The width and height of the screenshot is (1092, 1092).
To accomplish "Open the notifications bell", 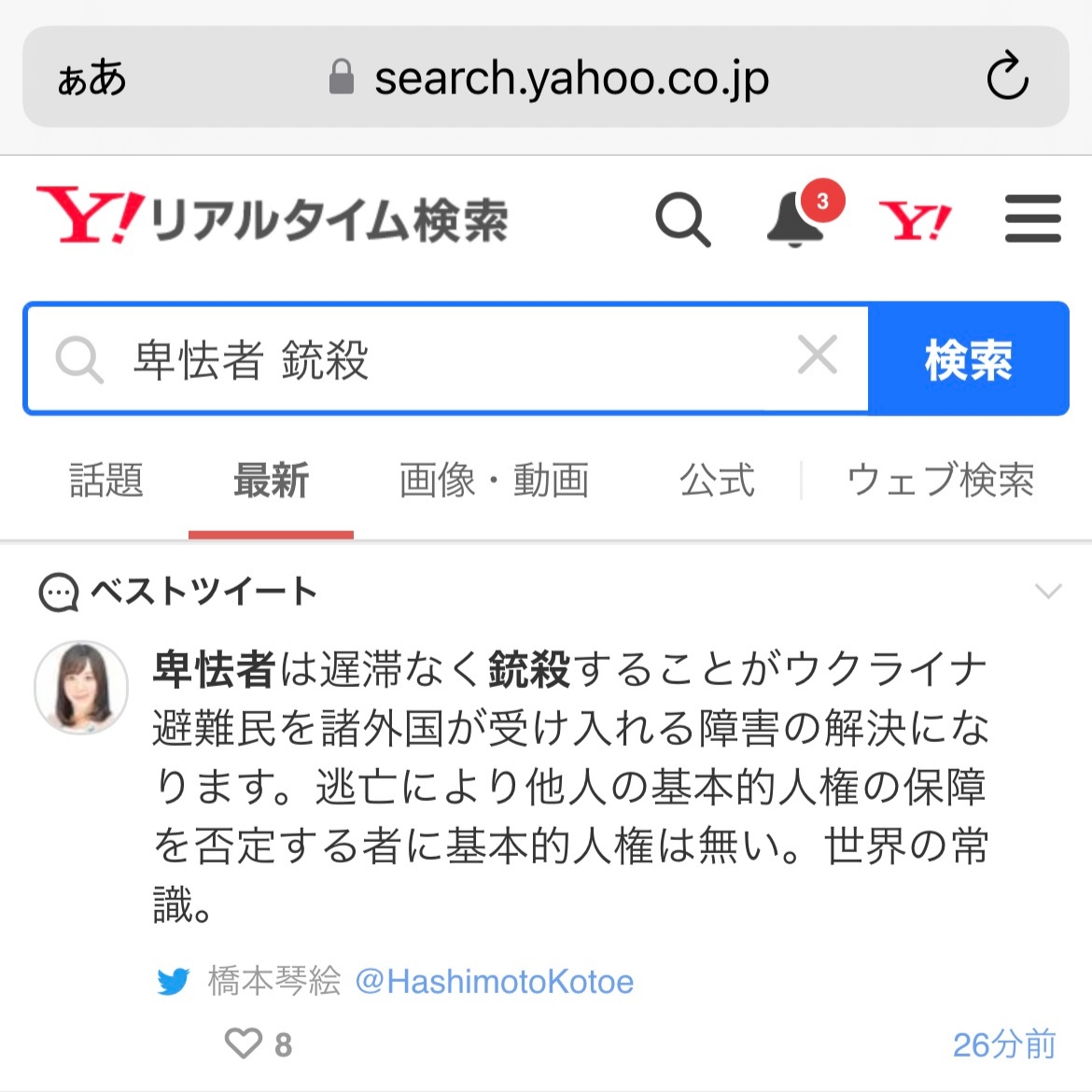I will [795, 220].
